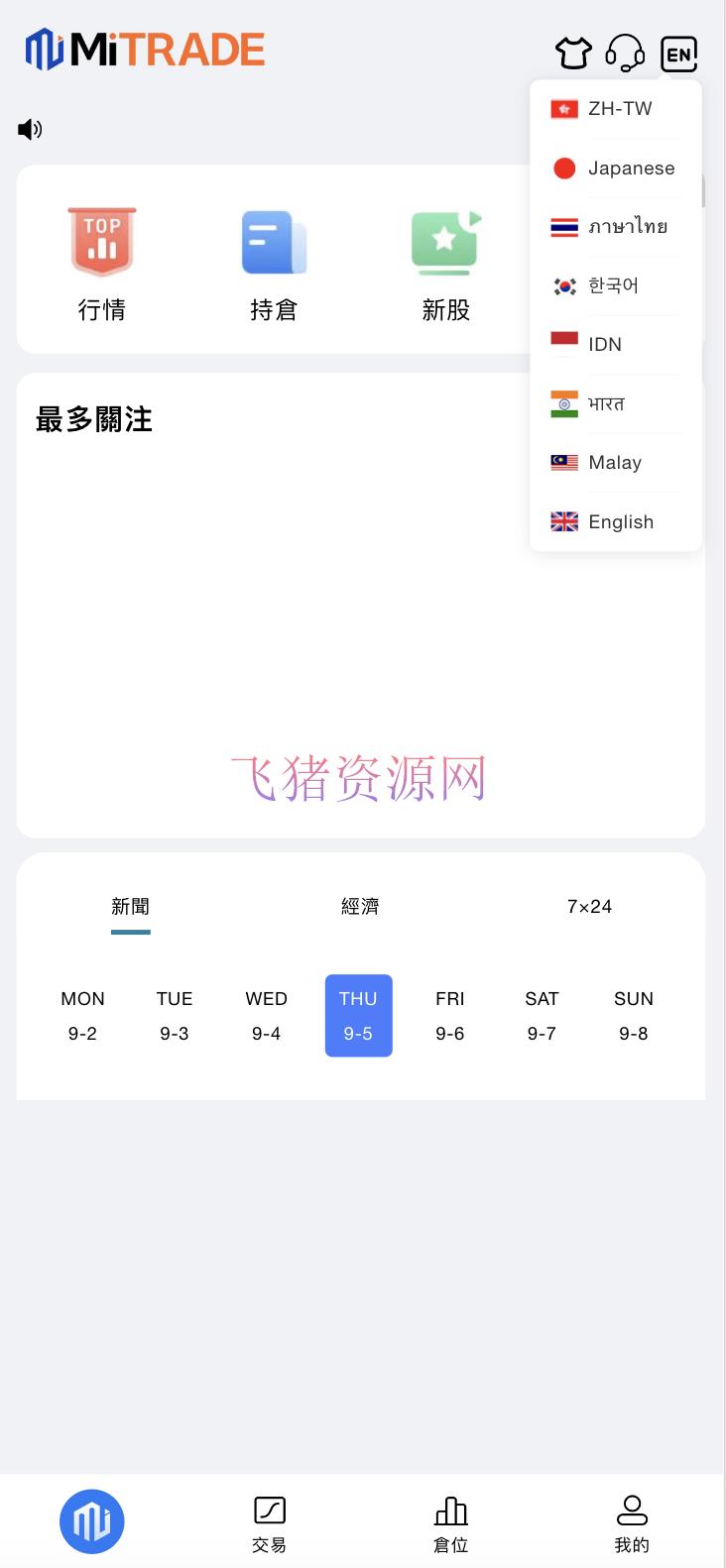Open the 我的 profile tab in bottom bar
The image size is (726, 1568).
pos(632,1523)
